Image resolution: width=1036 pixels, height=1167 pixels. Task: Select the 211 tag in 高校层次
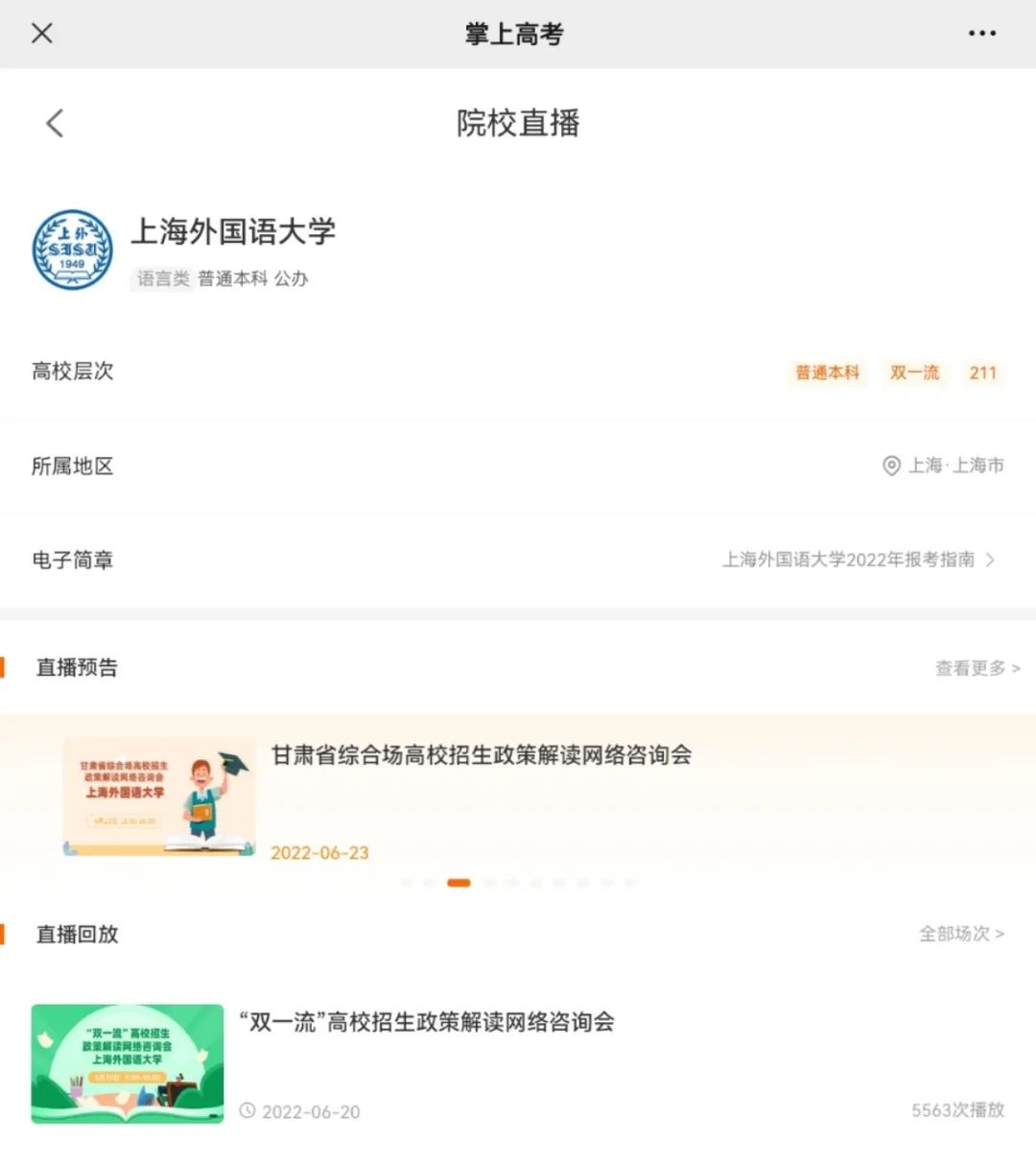point(983,373)
